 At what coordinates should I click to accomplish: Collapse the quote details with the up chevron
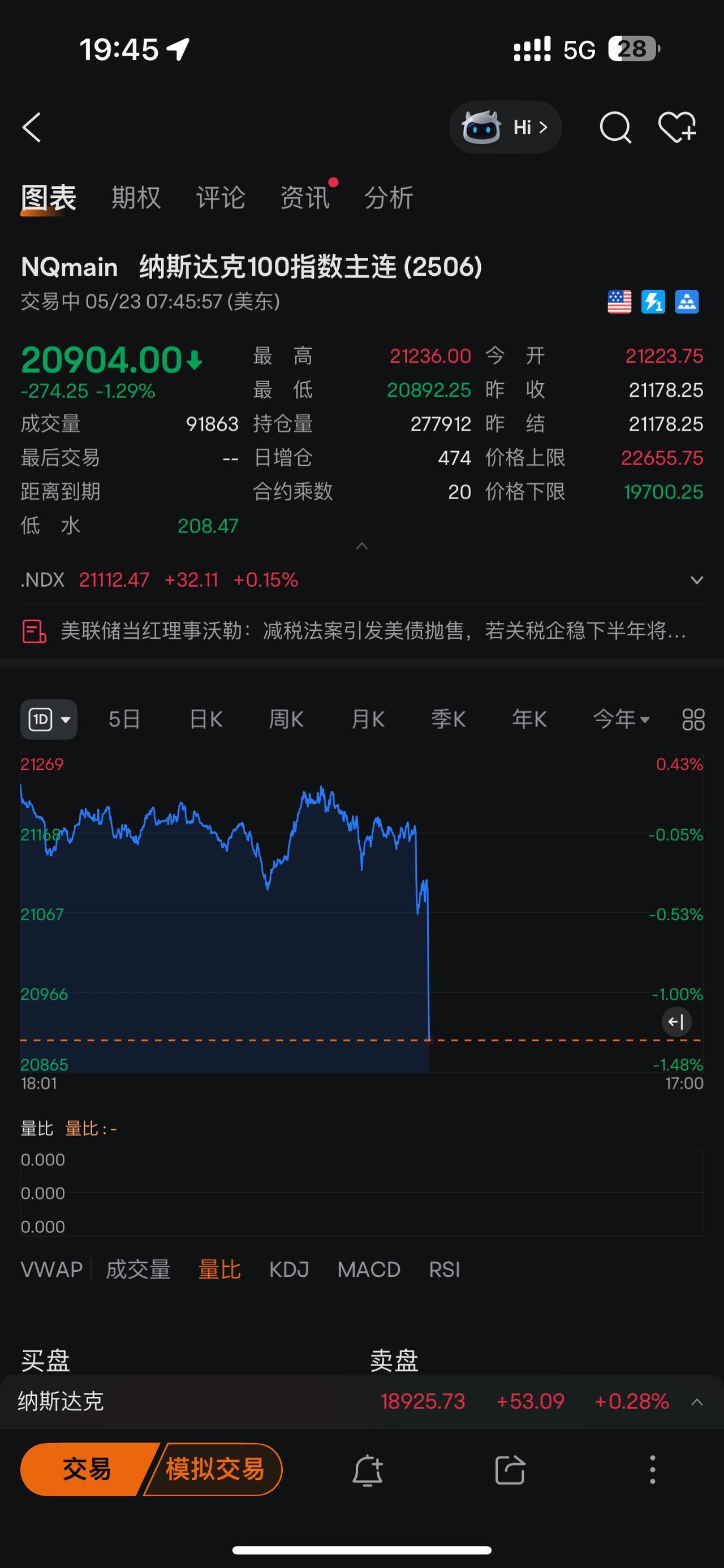[361, 546]
